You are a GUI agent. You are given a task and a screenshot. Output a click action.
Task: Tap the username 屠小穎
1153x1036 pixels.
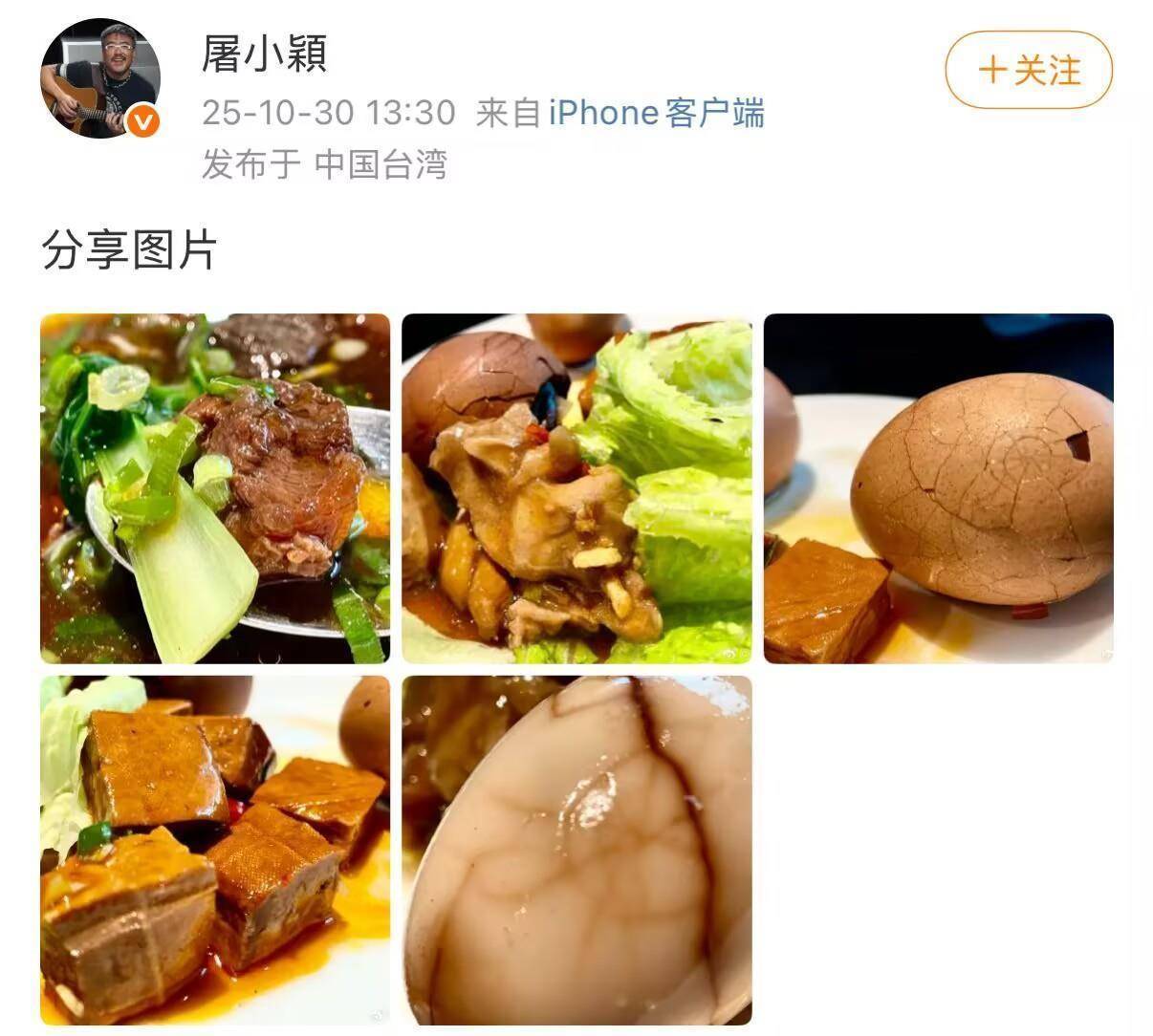tap(264, 54)
